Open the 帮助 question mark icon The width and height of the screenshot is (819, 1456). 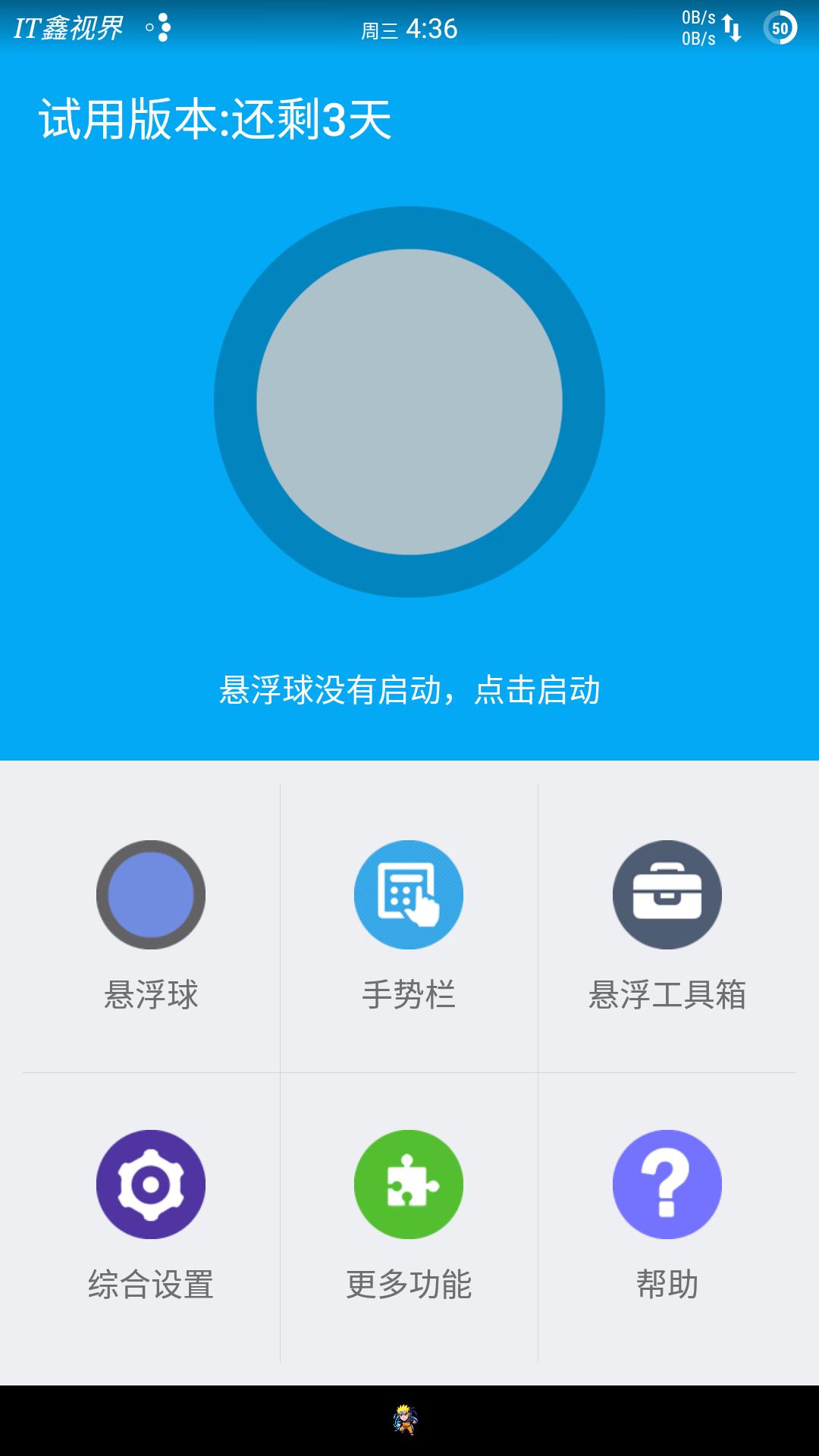click(x=666, y=1185)
